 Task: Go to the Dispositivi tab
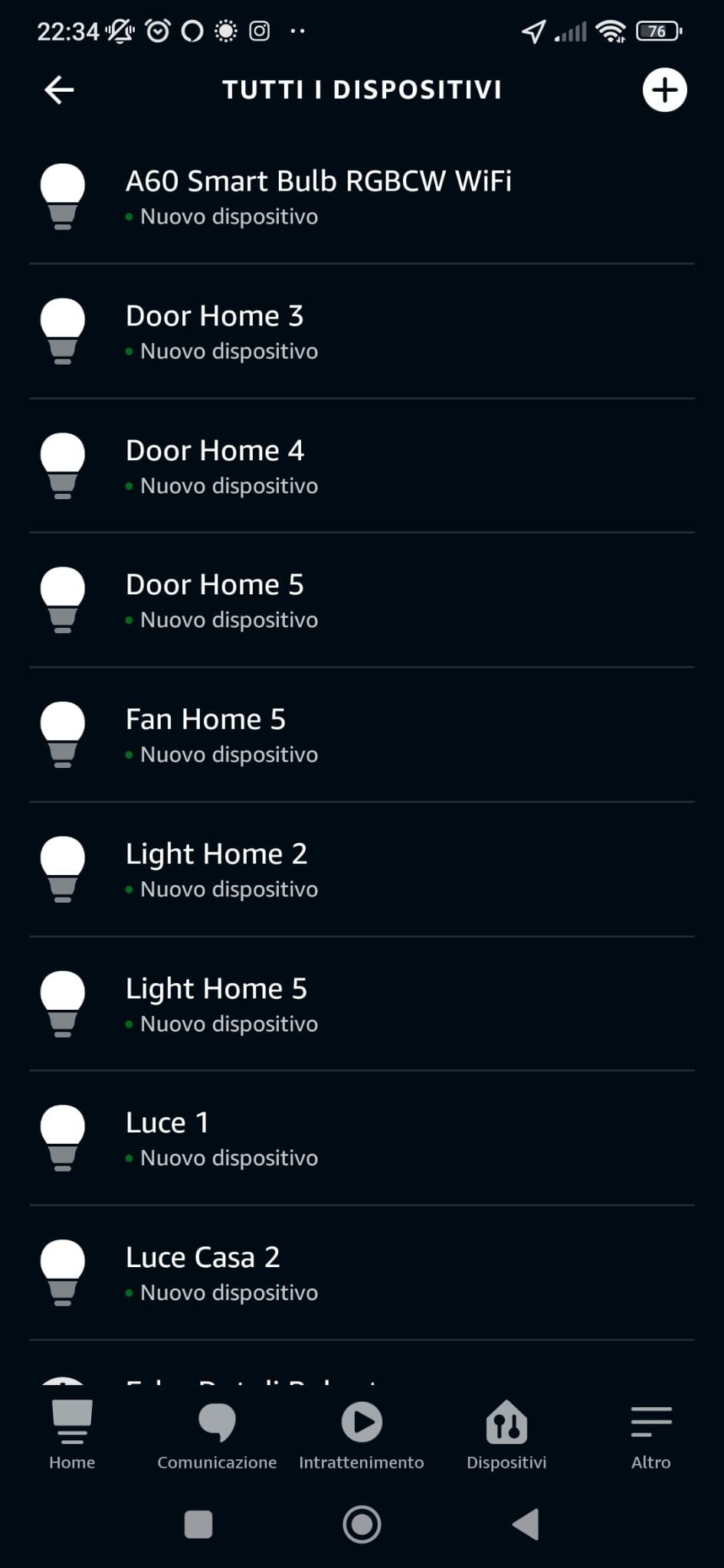506,1434
